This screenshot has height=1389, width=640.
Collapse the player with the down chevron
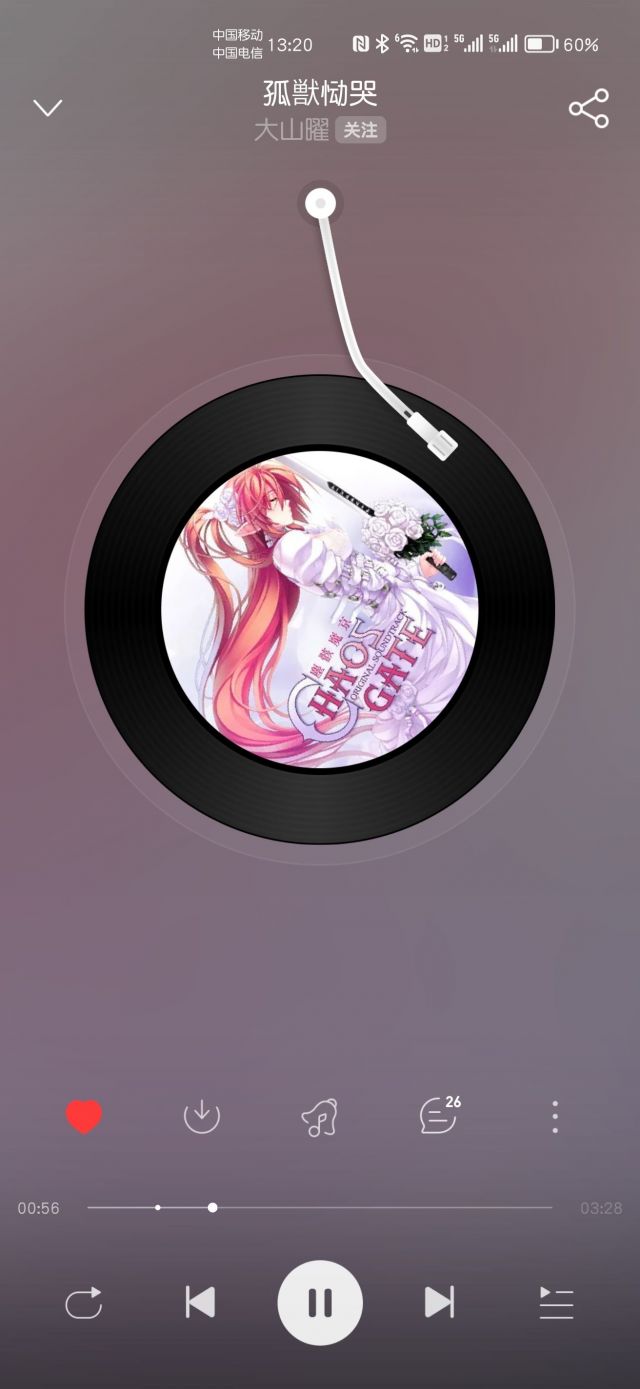point(48,108)
